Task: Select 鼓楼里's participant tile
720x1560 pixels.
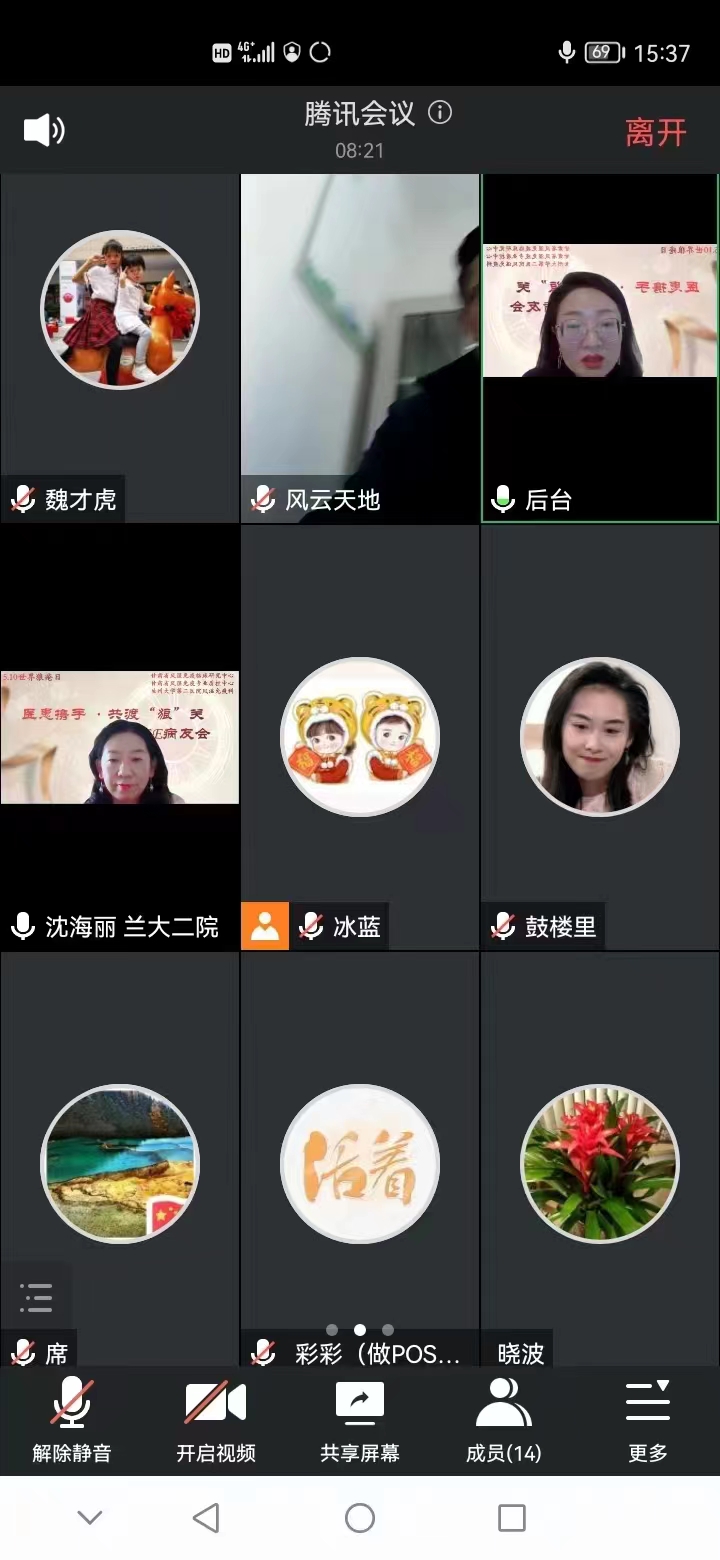Action: 600,736
